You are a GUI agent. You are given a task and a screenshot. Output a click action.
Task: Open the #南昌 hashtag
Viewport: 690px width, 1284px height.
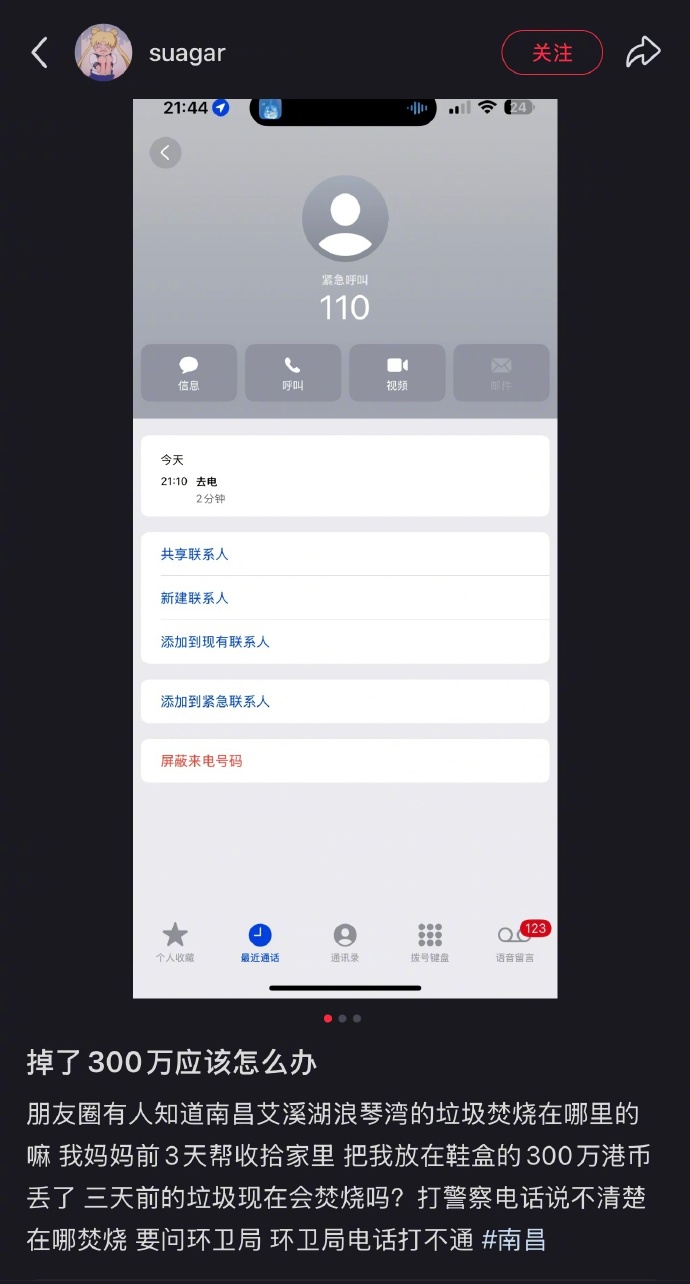coord(513,1240)
